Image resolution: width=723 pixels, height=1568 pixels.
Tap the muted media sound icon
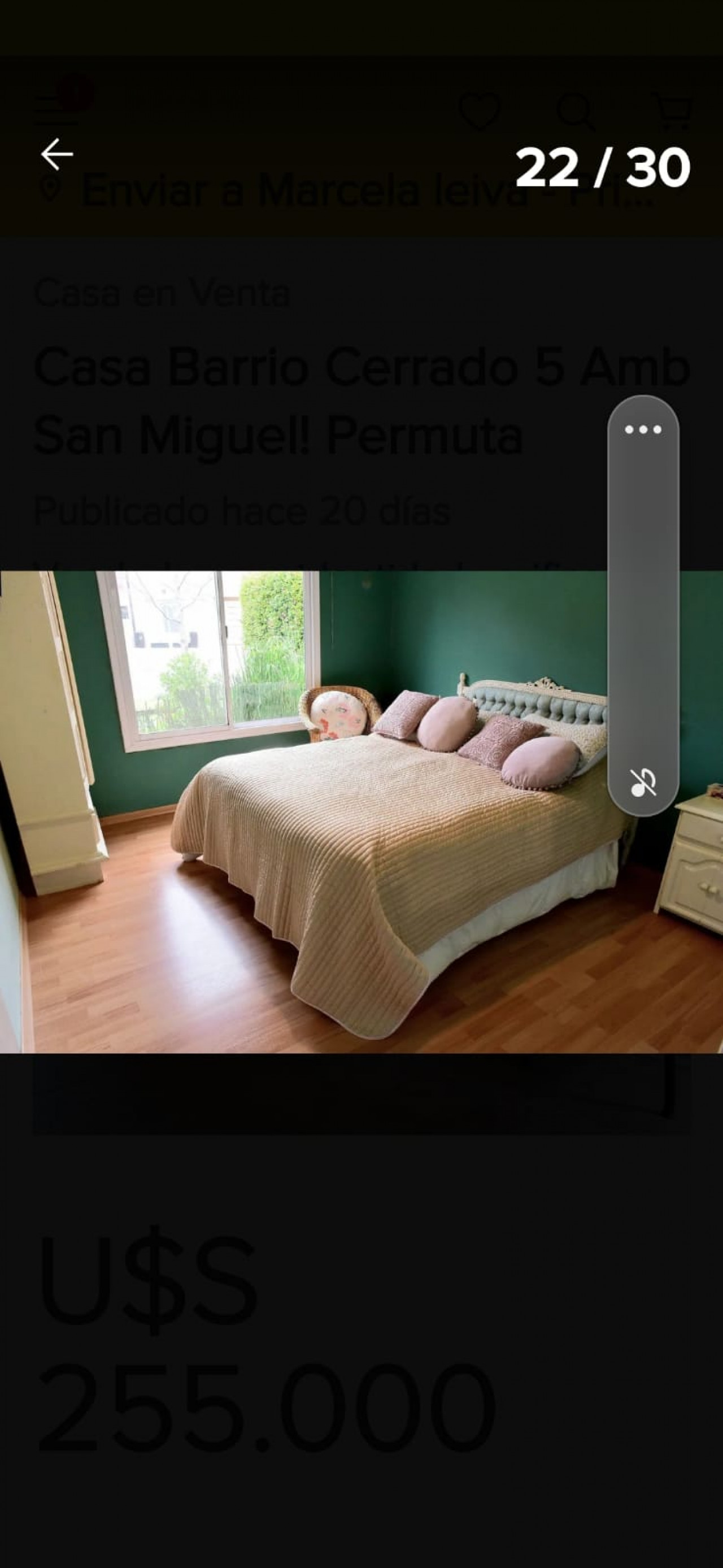[643, 782]
